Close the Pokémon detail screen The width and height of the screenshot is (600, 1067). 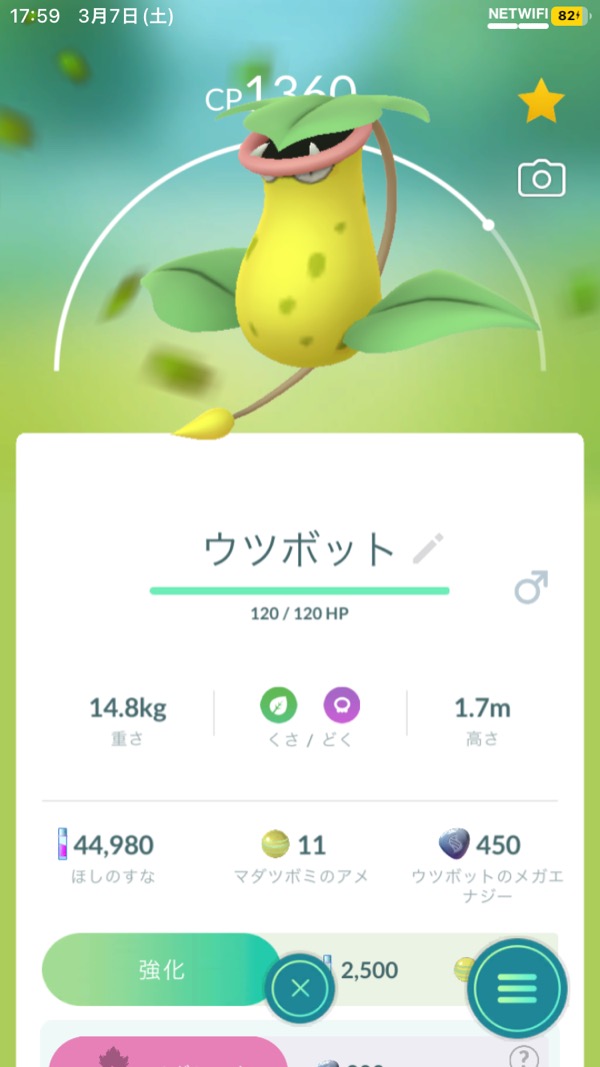point(300,989)
